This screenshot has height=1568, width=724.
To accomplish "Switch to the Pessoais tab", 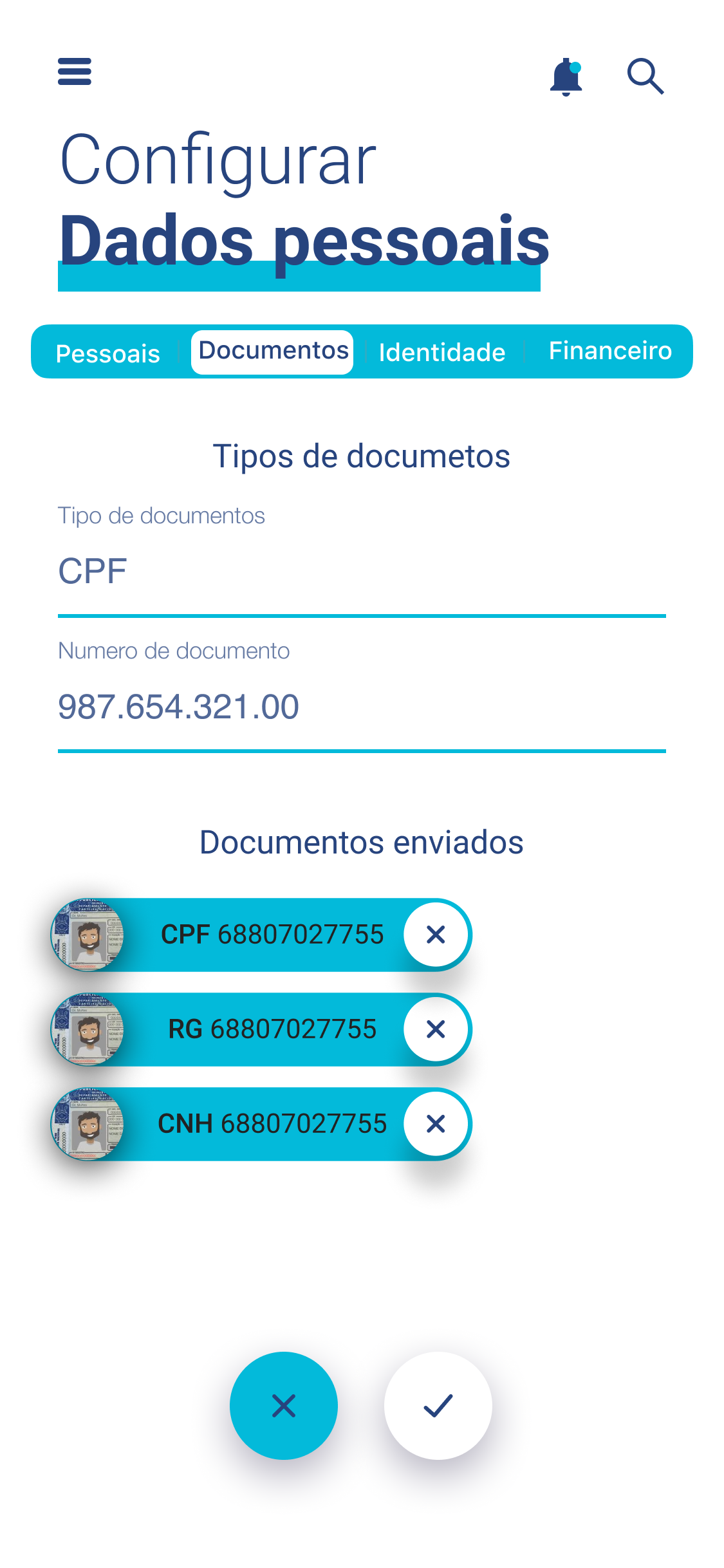I will (x=108, y=353).
